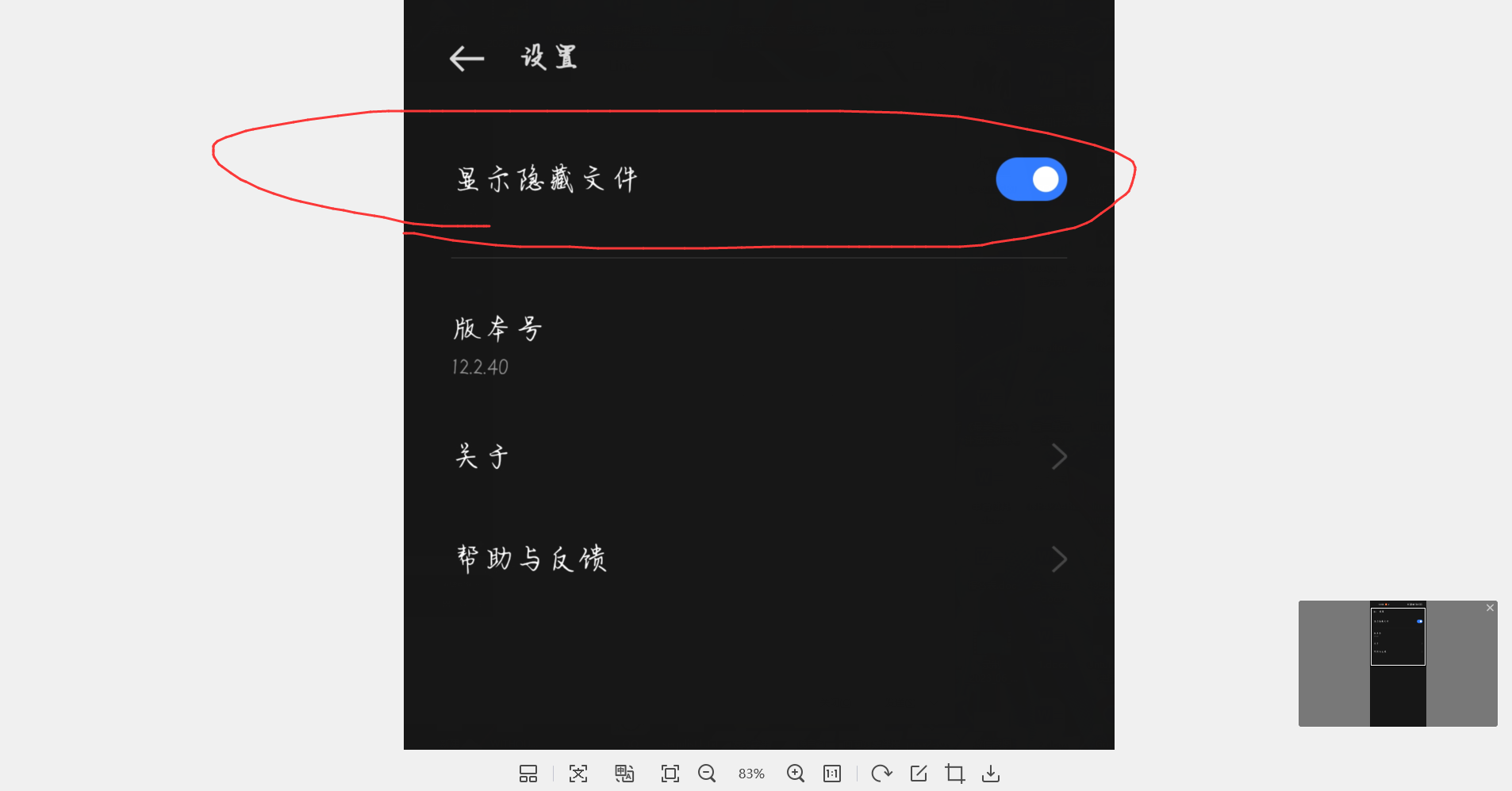Viewport: 1512px width, 791px height.
Task: Show the image at 1:1 size
Action: point(832,774)
